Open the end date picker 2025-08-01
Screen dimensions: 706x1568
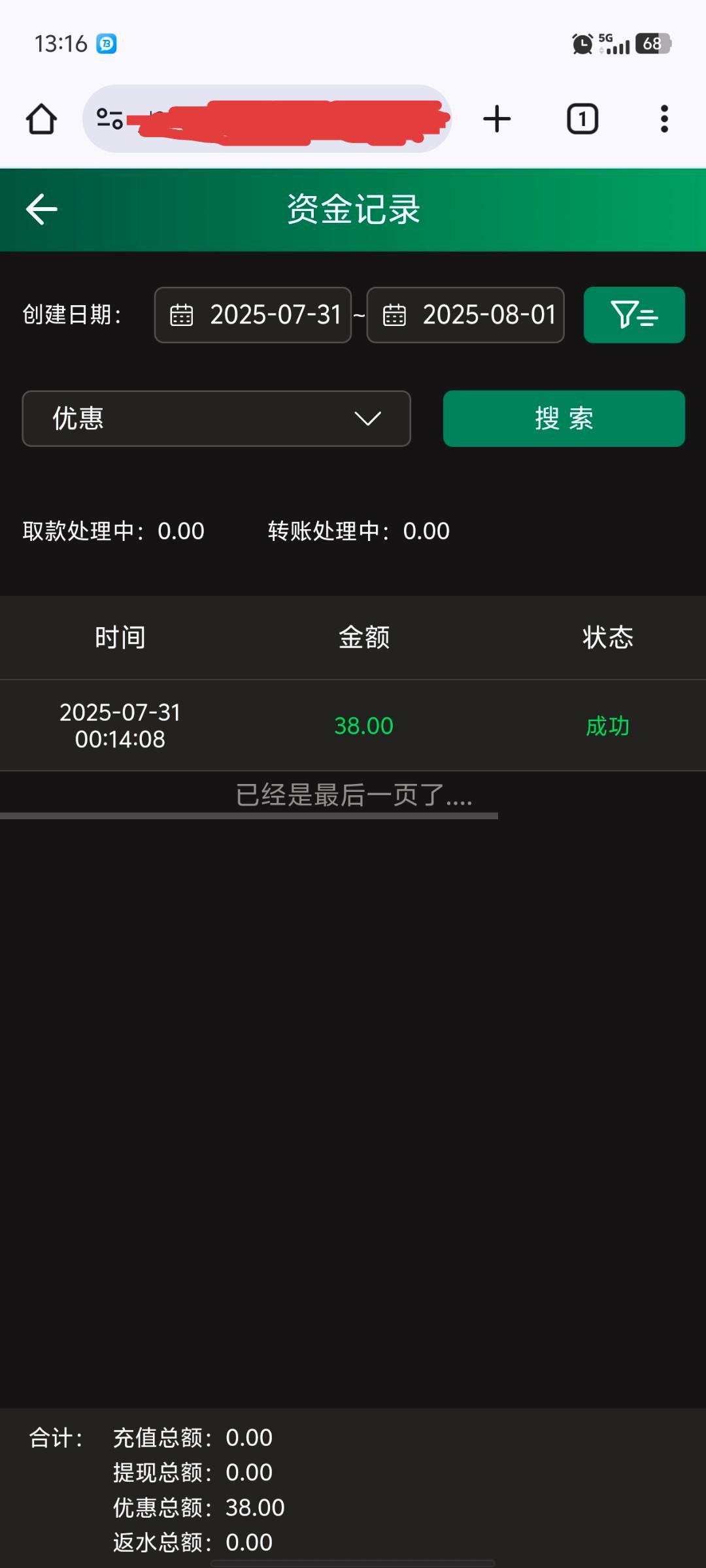465,315
